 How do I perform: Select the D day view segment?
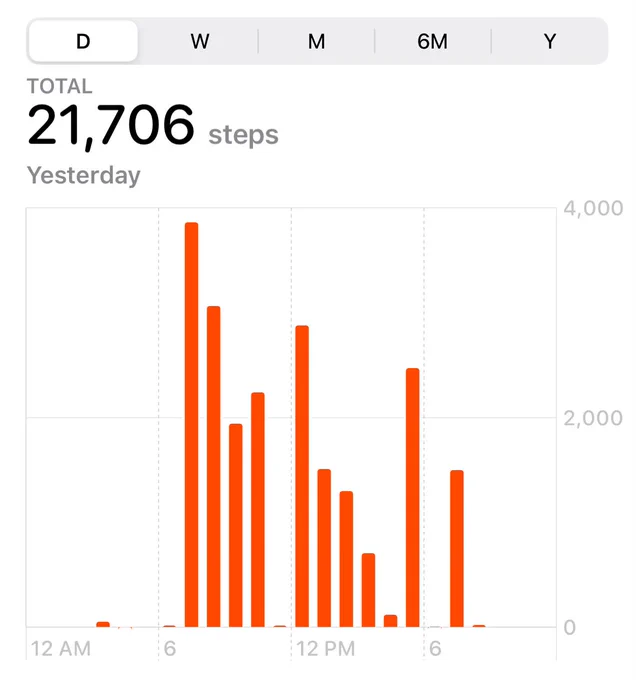click(83, 41)
